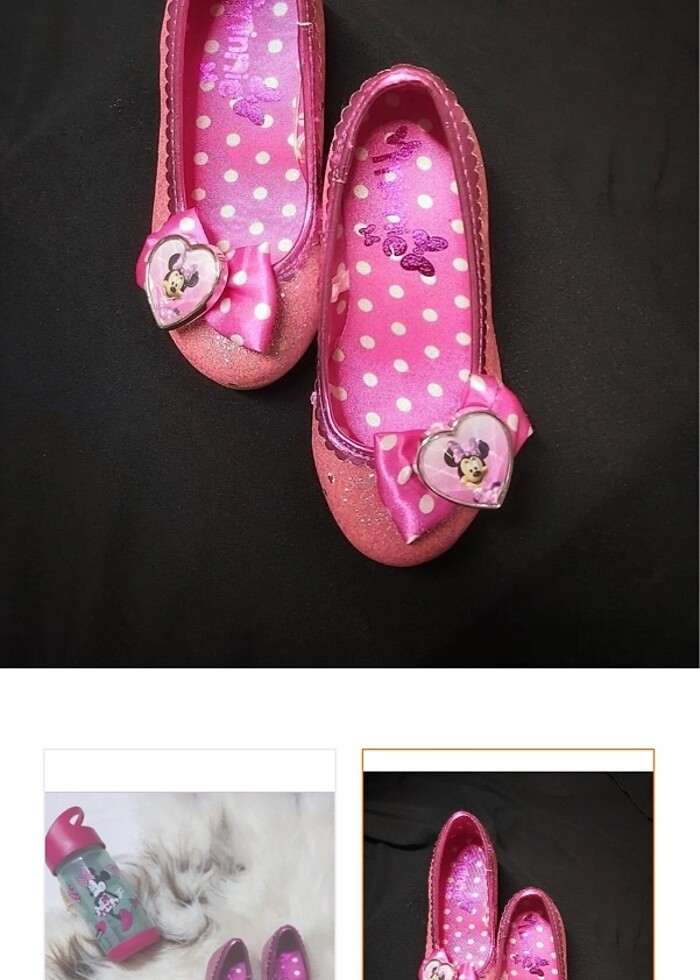700x980 pixels.
Task: Select the pink glitter shoes thumbnail
Action: pyautogui.click(x=508, y=866)
